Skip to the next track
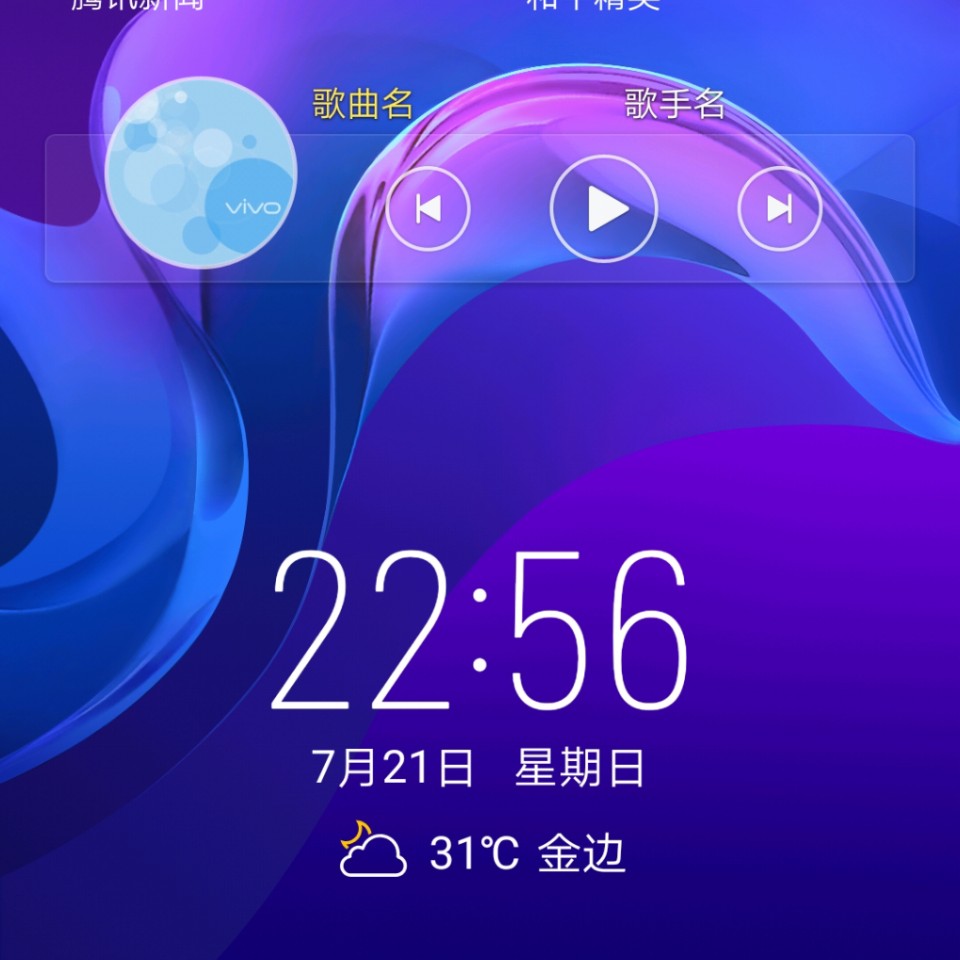The image size is (960, 960). pyautogui.click(x=779, y=209)
